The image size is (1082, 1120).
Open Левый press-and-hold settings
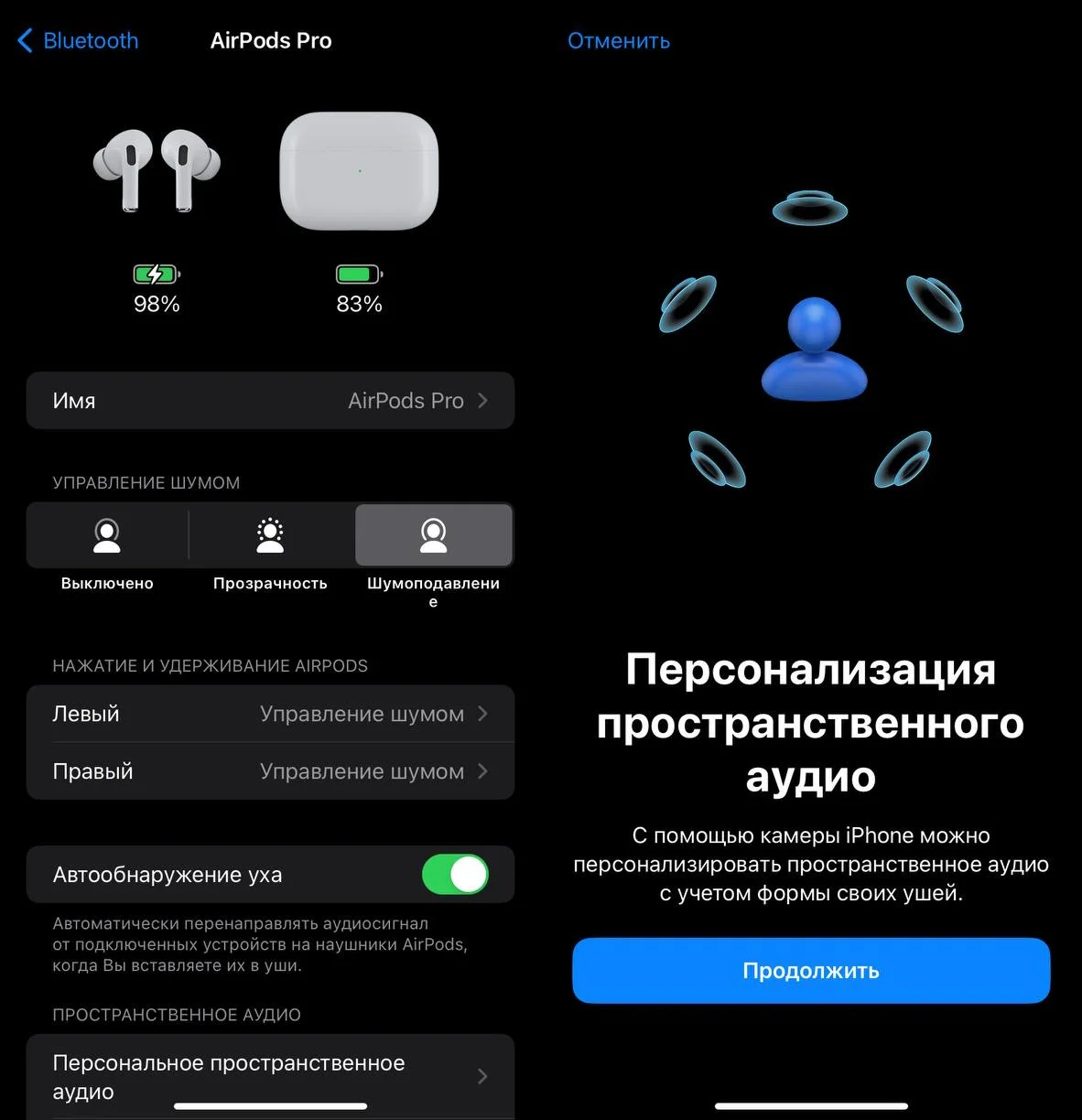click(270, 714)
